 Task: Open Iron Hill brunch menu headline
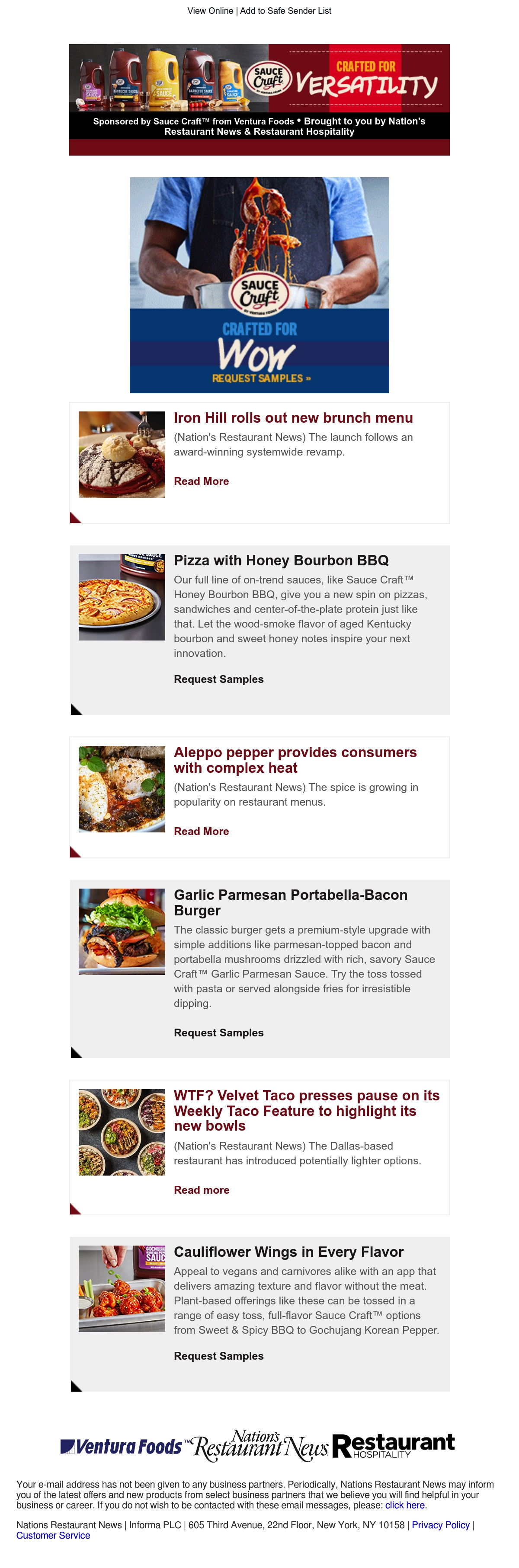click(293, 417)
